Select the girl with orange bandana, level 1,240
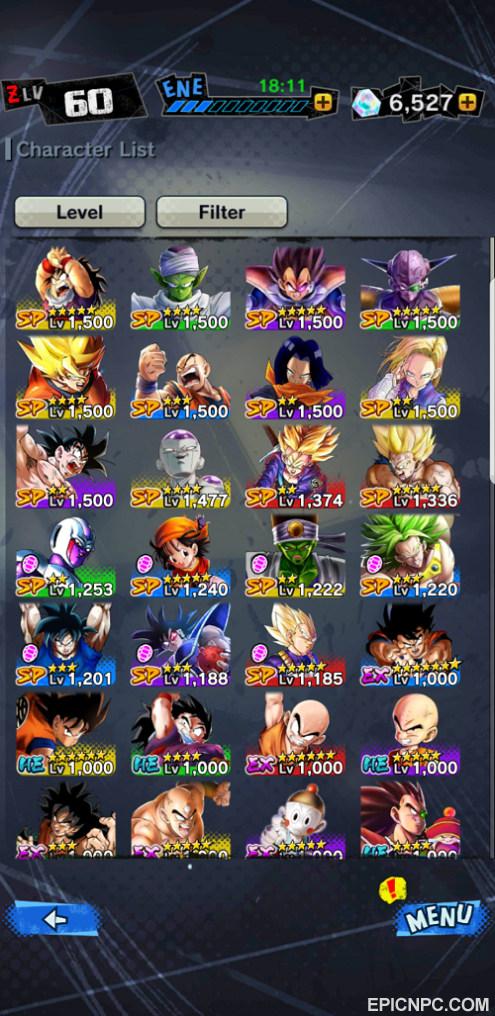This screenshot has width=495, height=1016. tap(180, 556)
